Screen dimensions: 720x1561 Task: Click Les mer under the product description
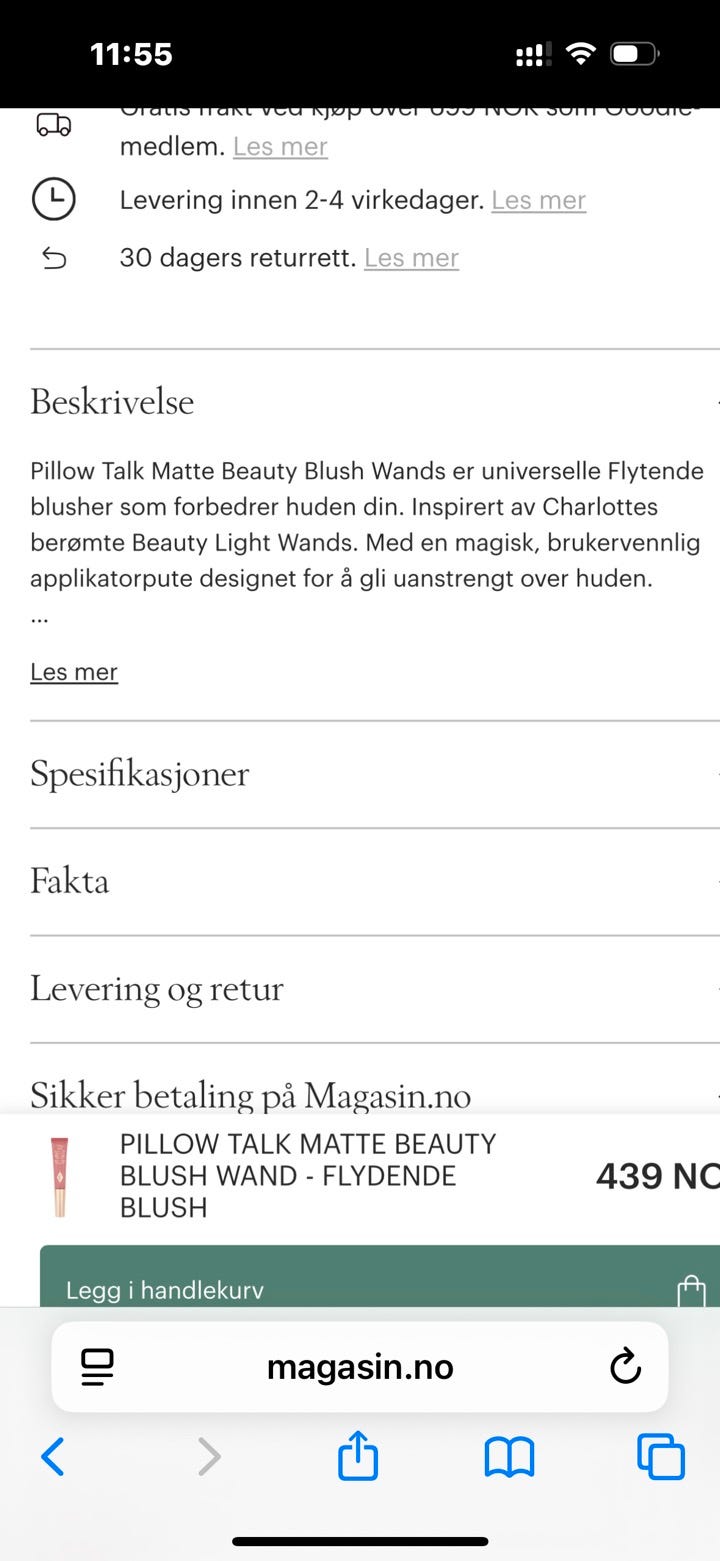pos(73,671)
